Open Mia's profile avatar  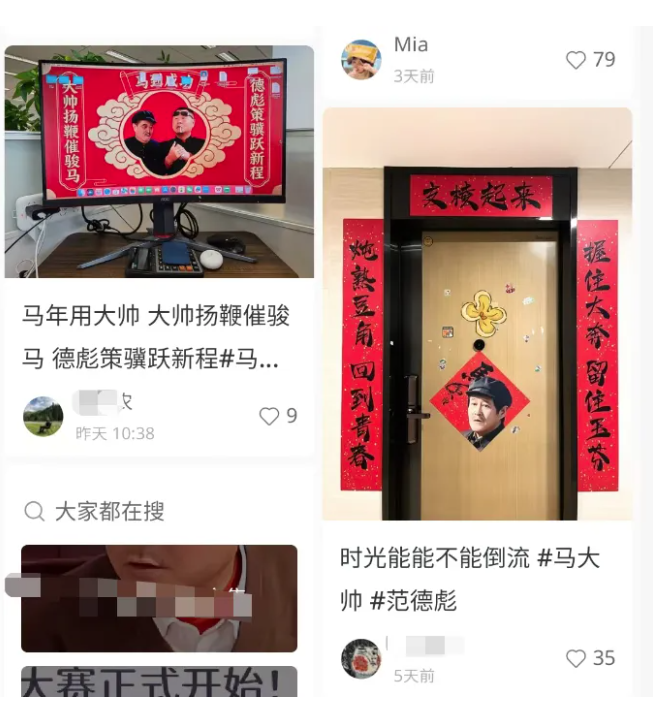click(361, 59)
